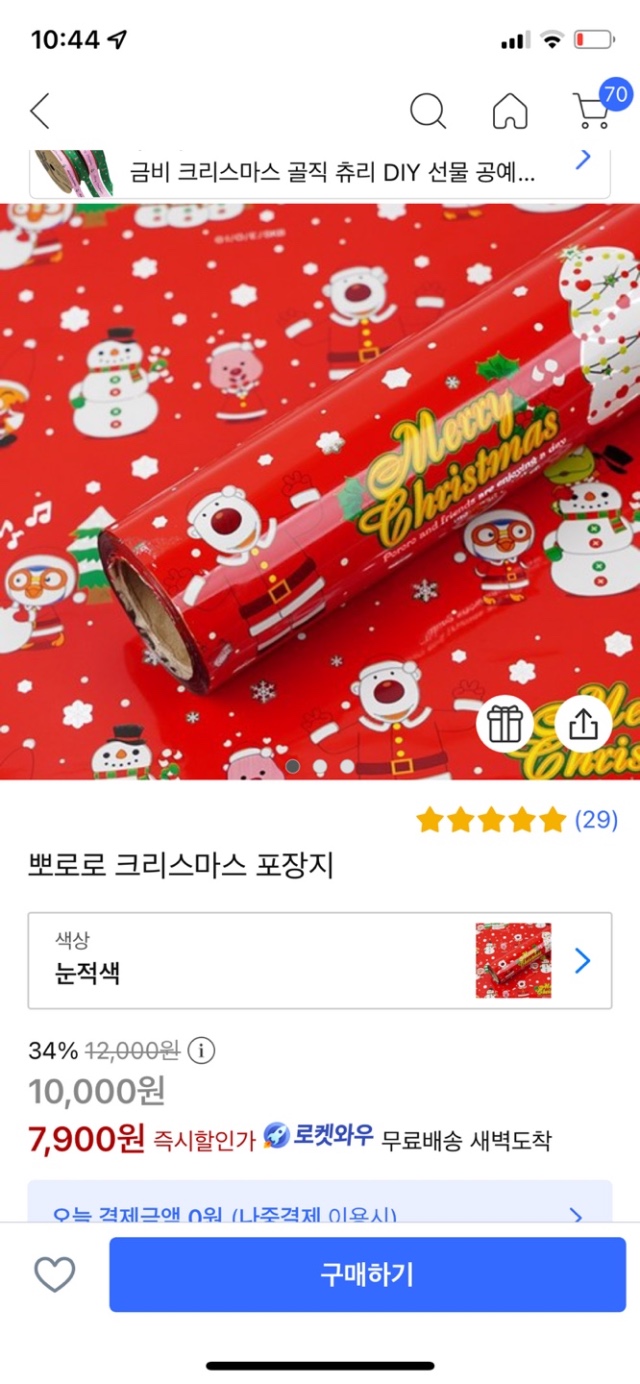Show price info via the circled i icon
Viewport: 640px width, 1384px height.
tap(202, 1051)
